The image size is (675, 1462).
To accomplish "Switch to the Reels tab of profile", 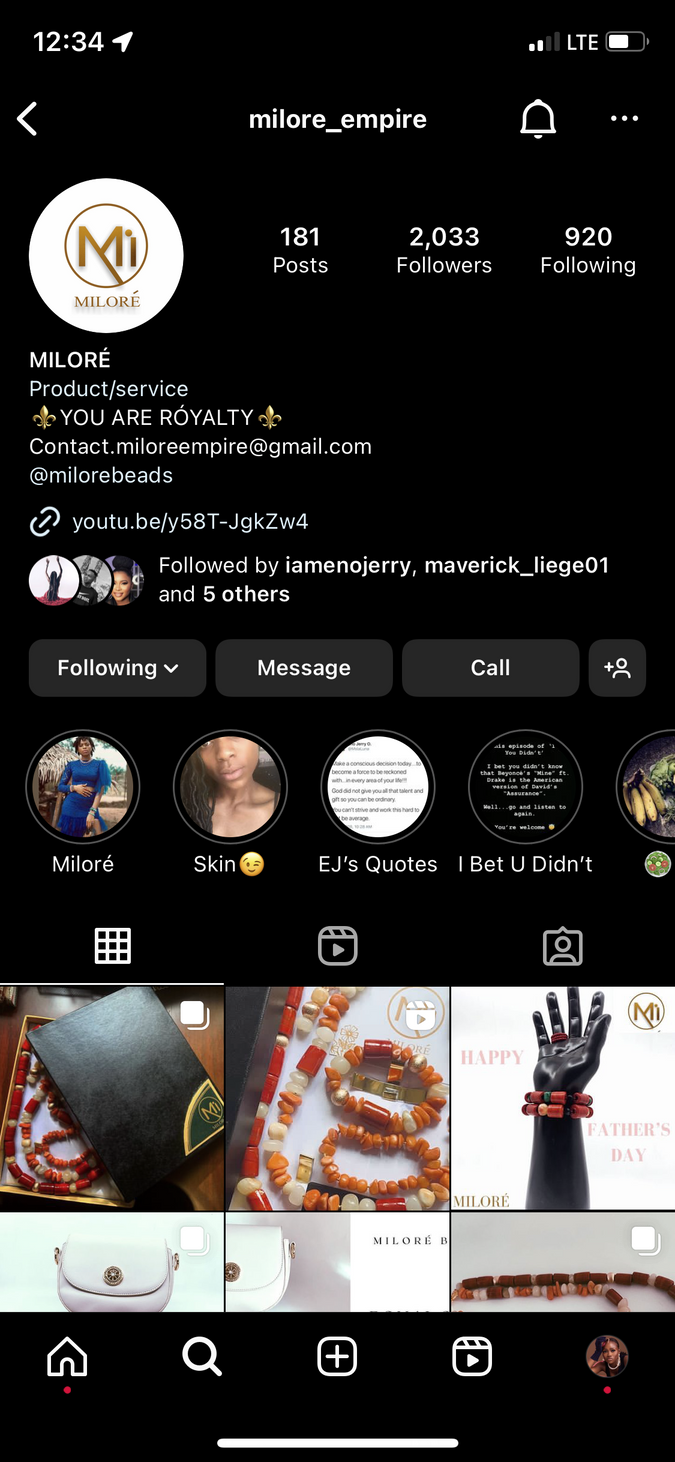I will pyautogui.click(x=337, y=946).
